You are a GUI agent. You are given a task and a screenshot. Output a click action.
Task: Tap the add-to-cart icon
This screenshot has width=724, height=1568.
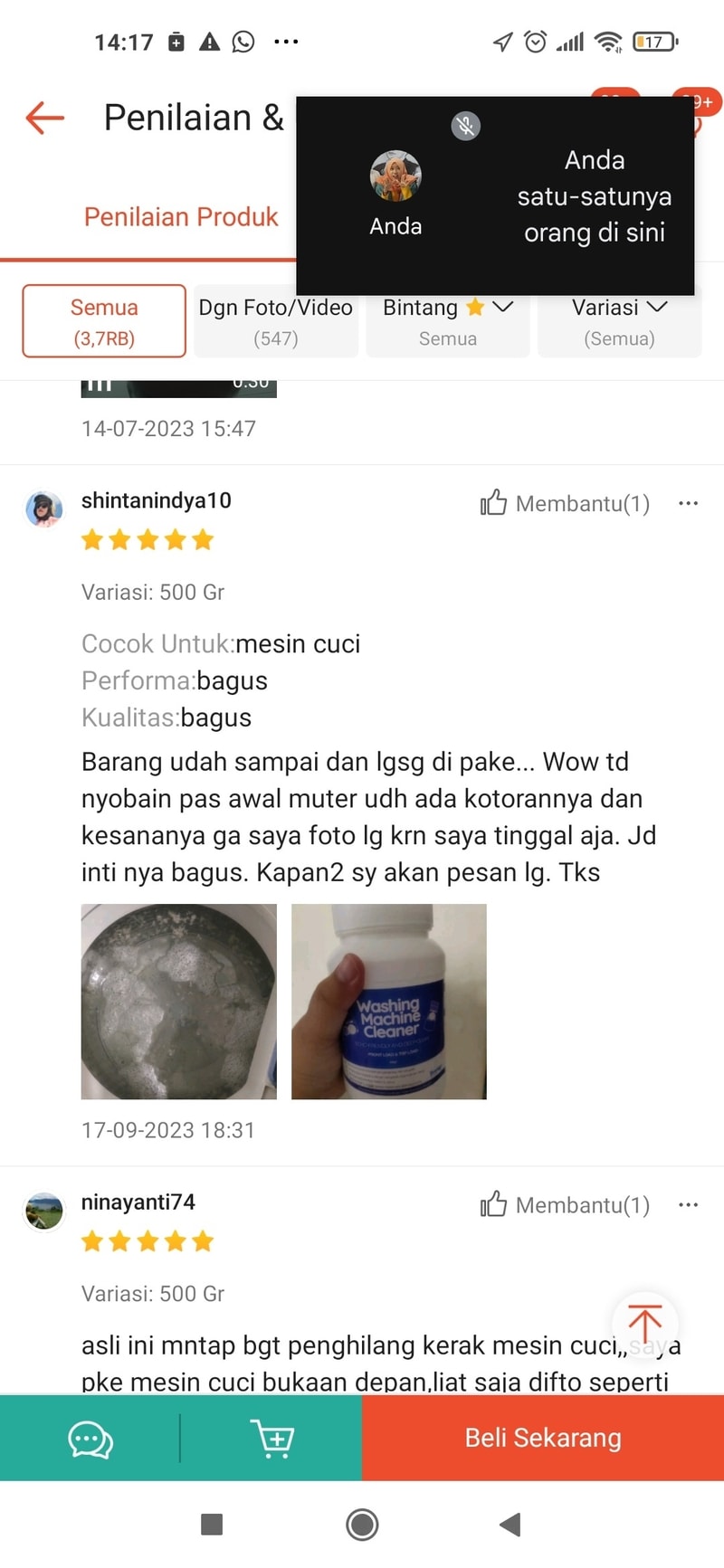click(272, 1437)
